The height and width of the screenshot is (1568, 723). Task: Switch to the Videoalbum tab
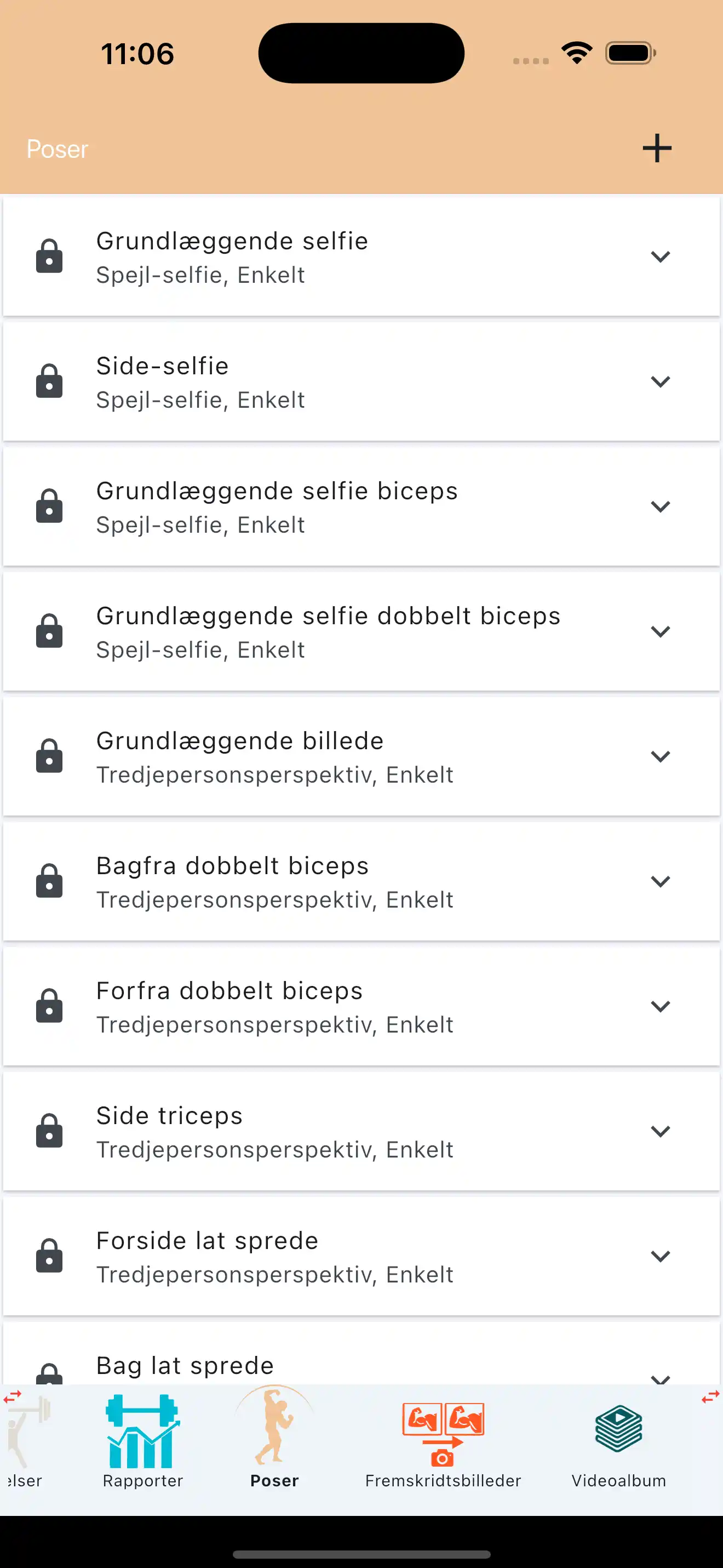[x=618, y=1481]
